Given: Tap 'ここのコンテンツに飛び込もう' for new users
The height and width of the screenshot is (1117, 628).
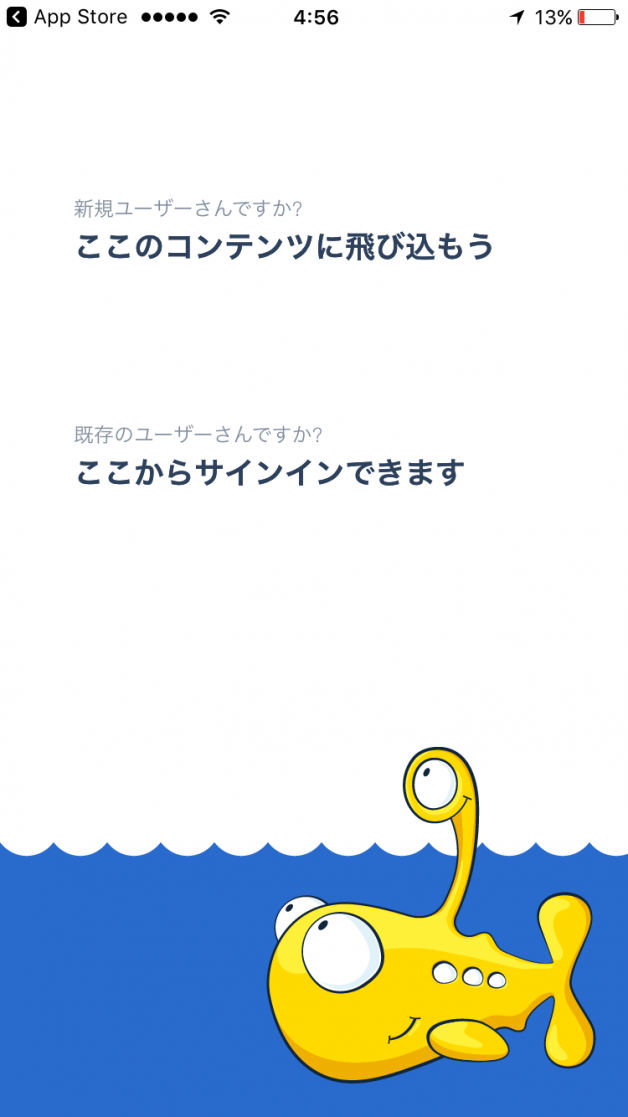Looking at the screenshot, I should [x=285, y=247].
